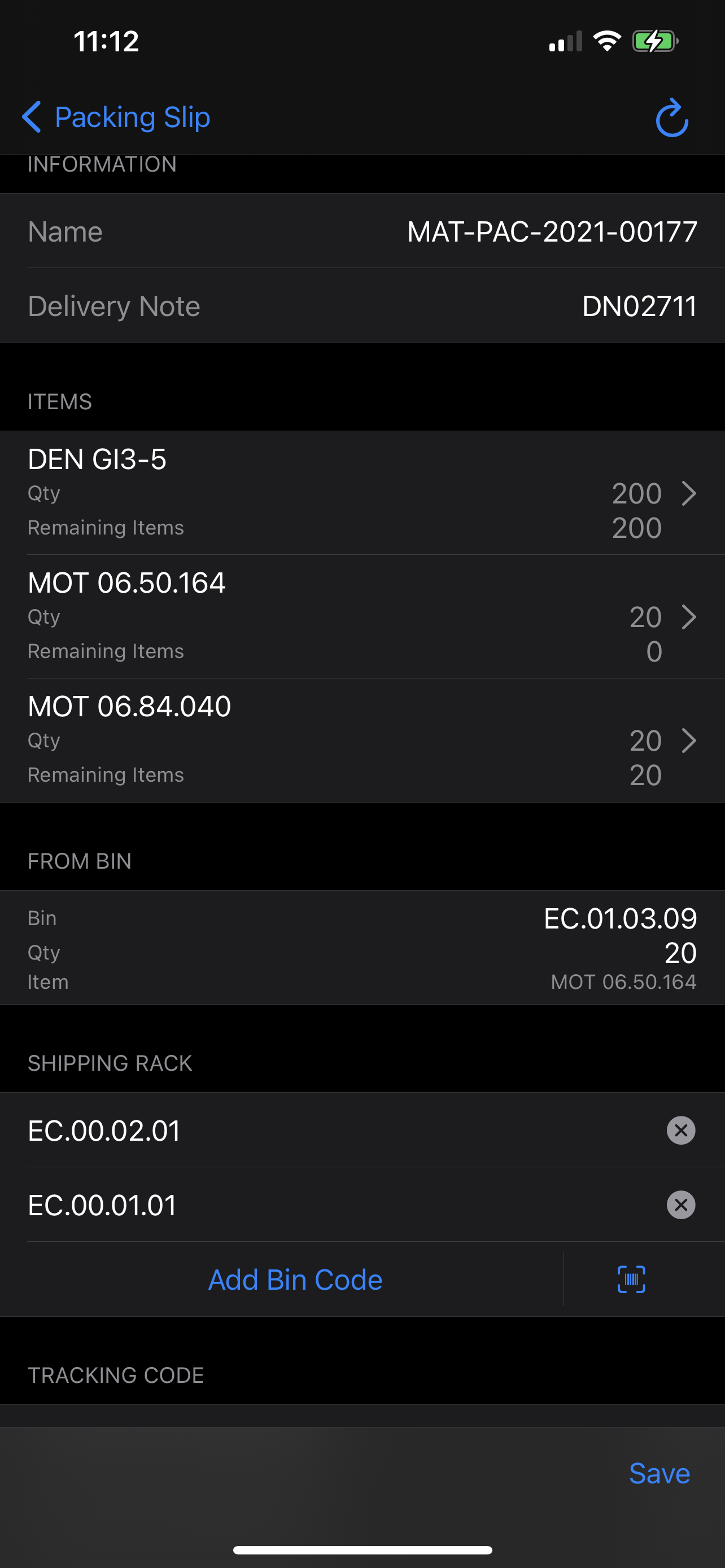Go back to Packing Slip

tap(116, 117)
